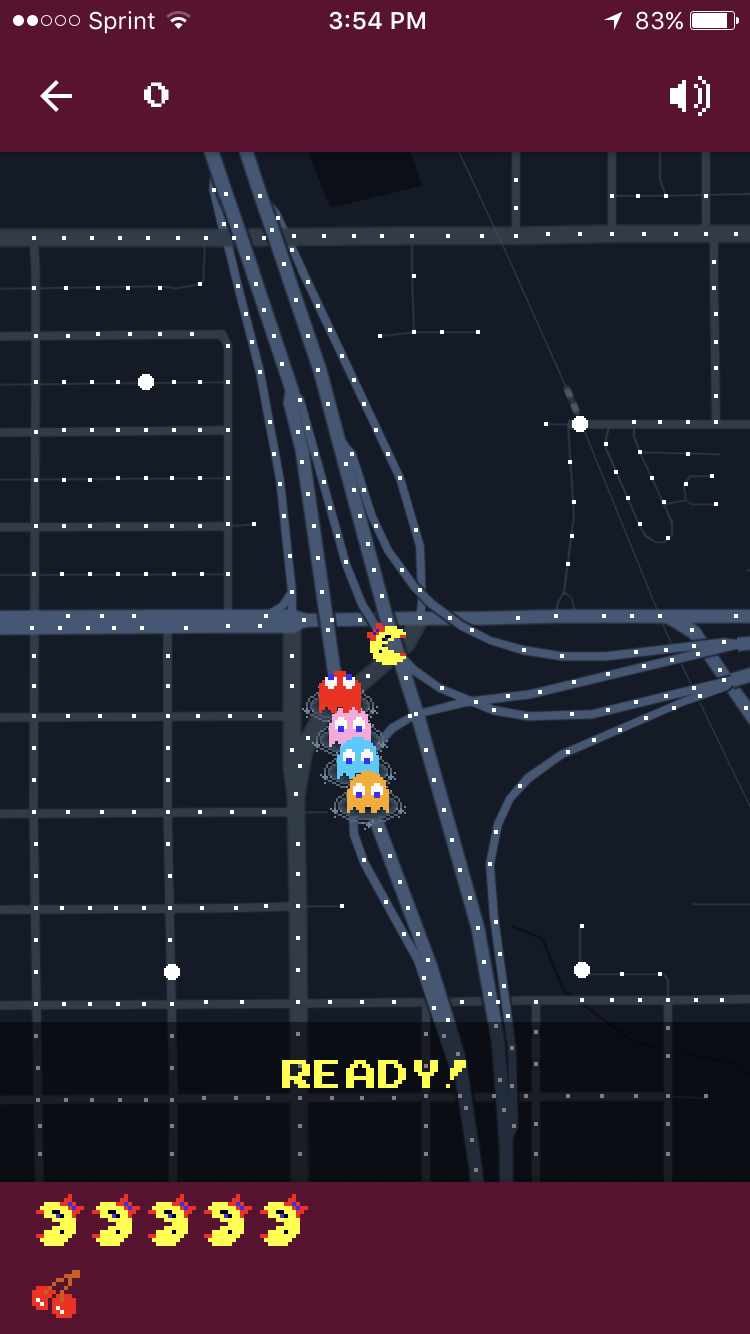750x1334 pixels.
Task: Go back using the top-left arrow
Action: [x=56, y=96]
